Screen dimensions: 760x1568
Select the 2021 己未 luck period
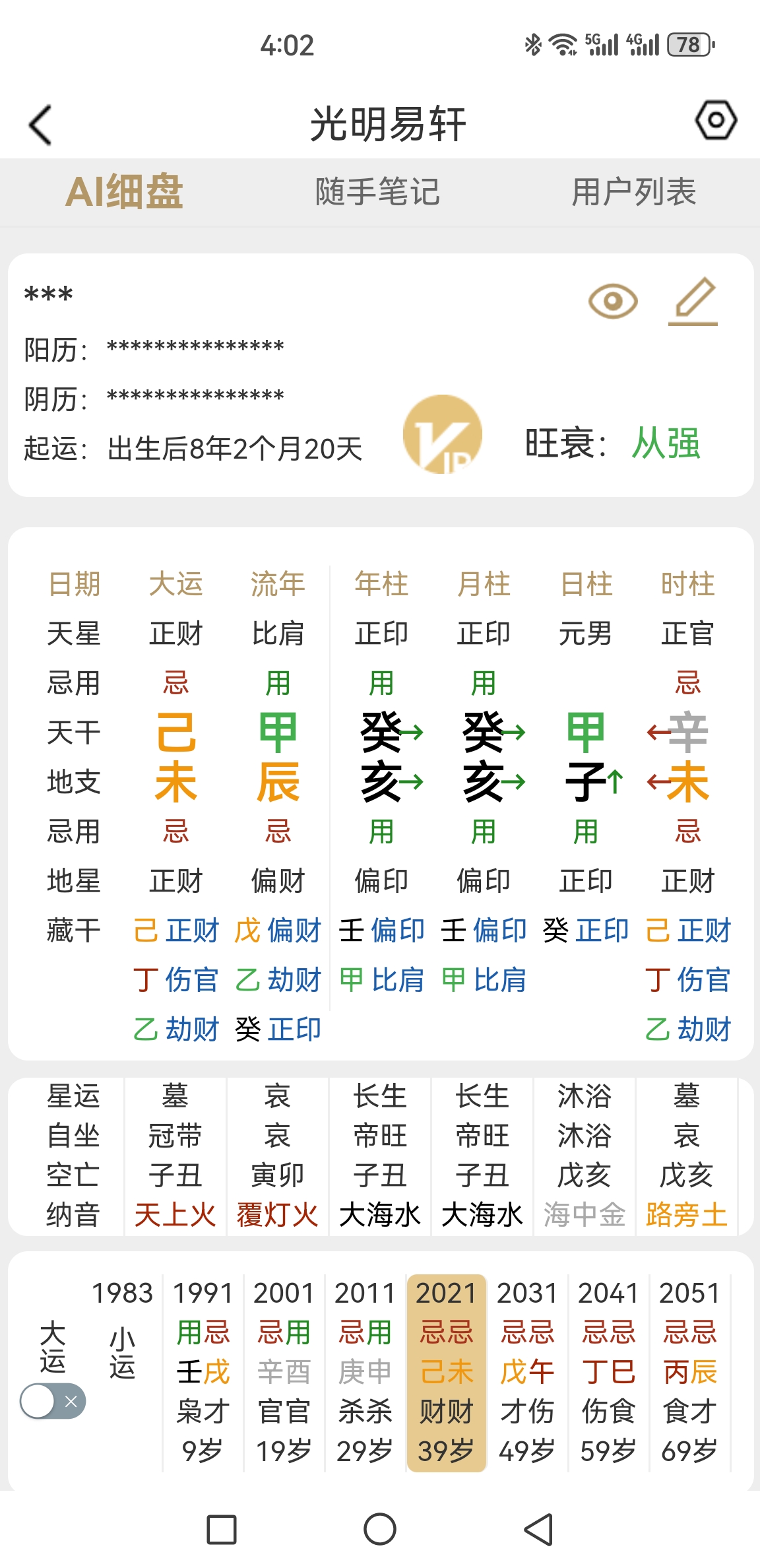(x=447, y=1371)
